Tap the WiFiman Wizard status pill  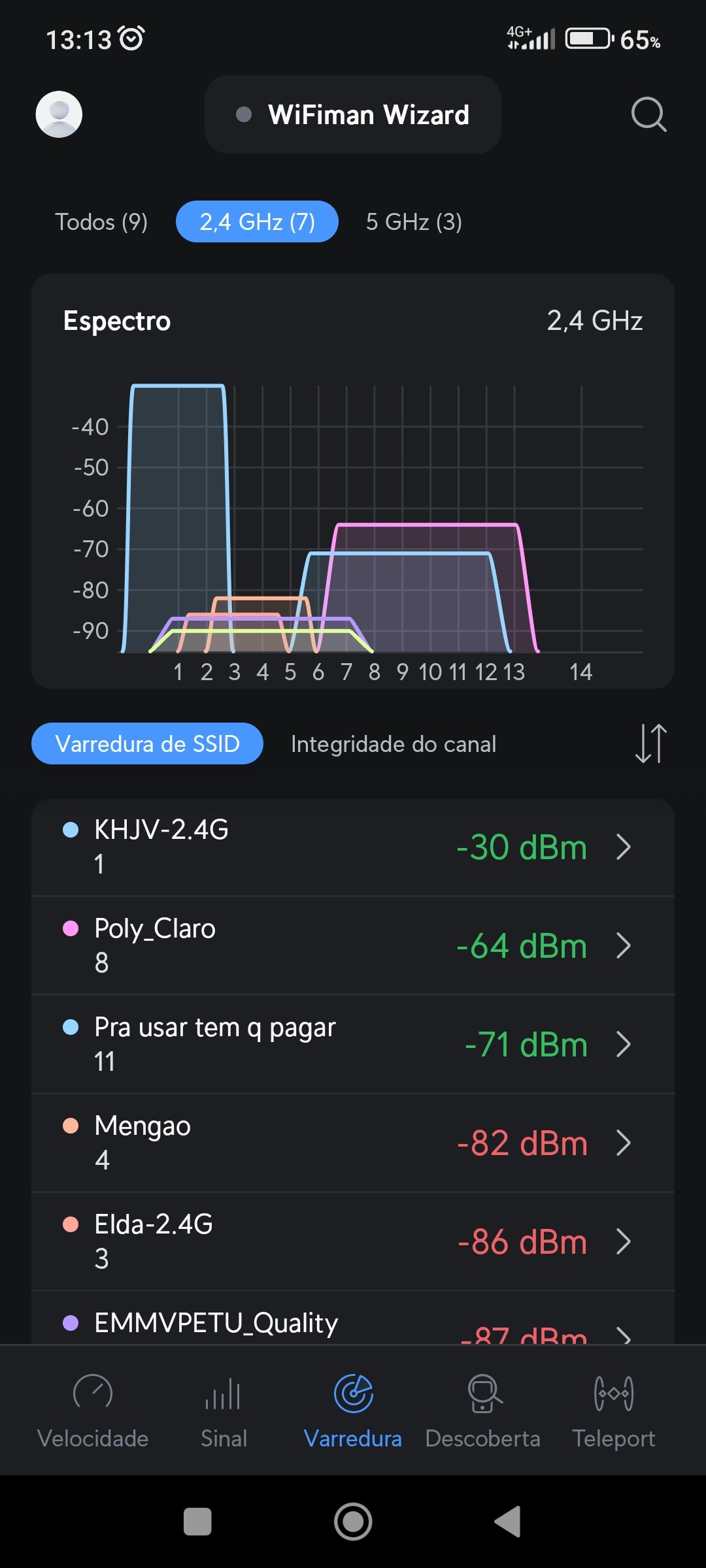point(353,114)
